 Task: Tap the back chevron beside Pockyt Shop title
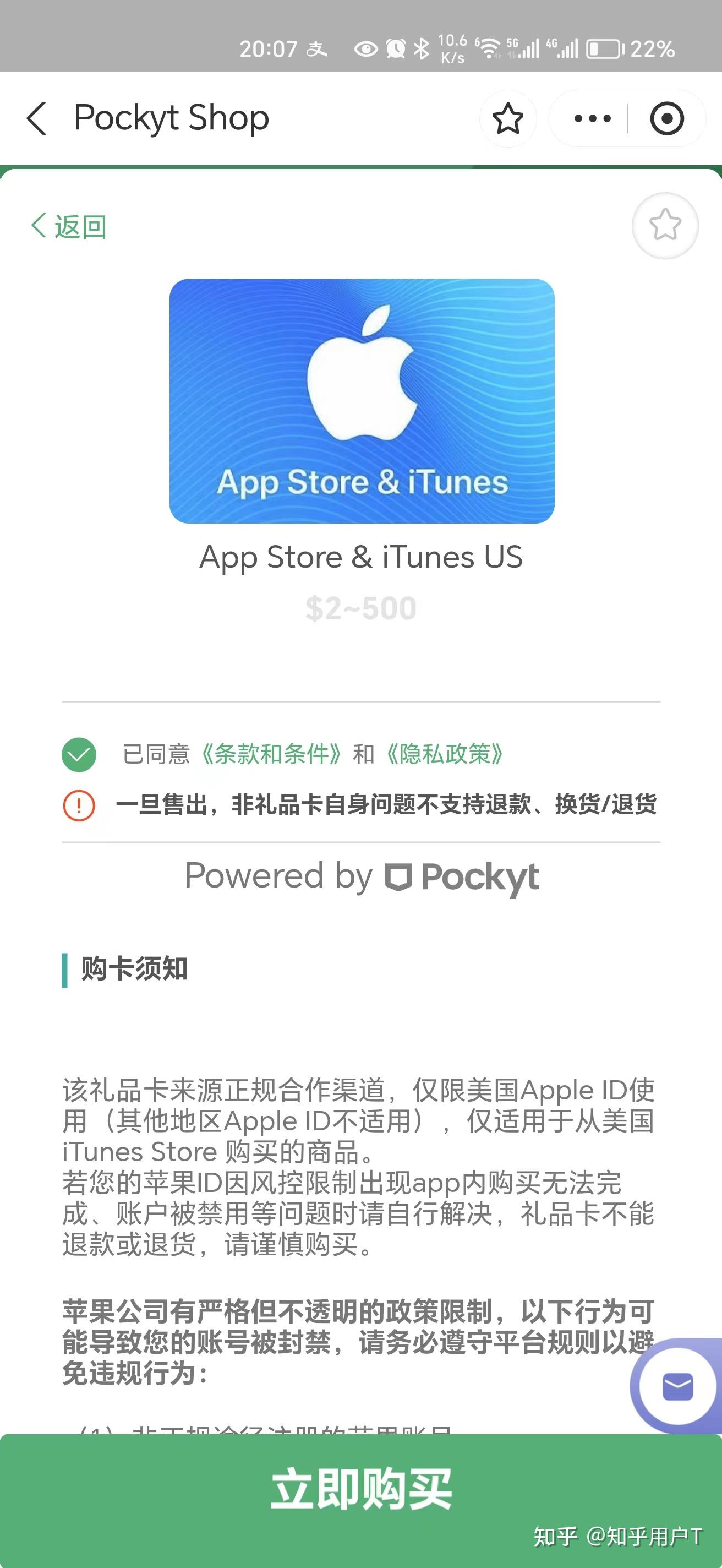click(x=36, y=118)
